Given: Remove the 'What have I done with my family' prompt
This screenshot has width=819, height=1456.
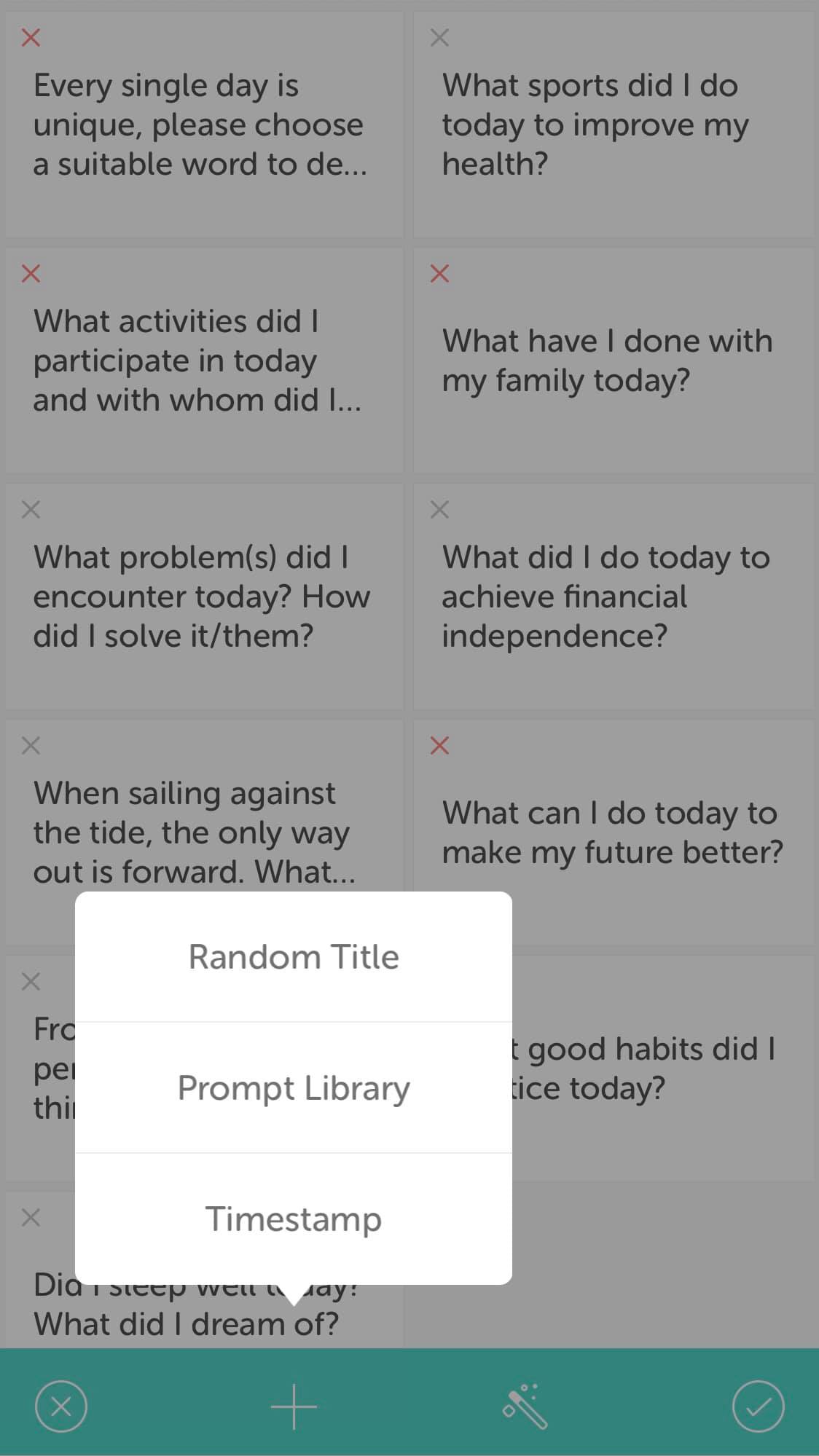Looking at the screenshot, I should pyautogui.click(x=439, y=273).
